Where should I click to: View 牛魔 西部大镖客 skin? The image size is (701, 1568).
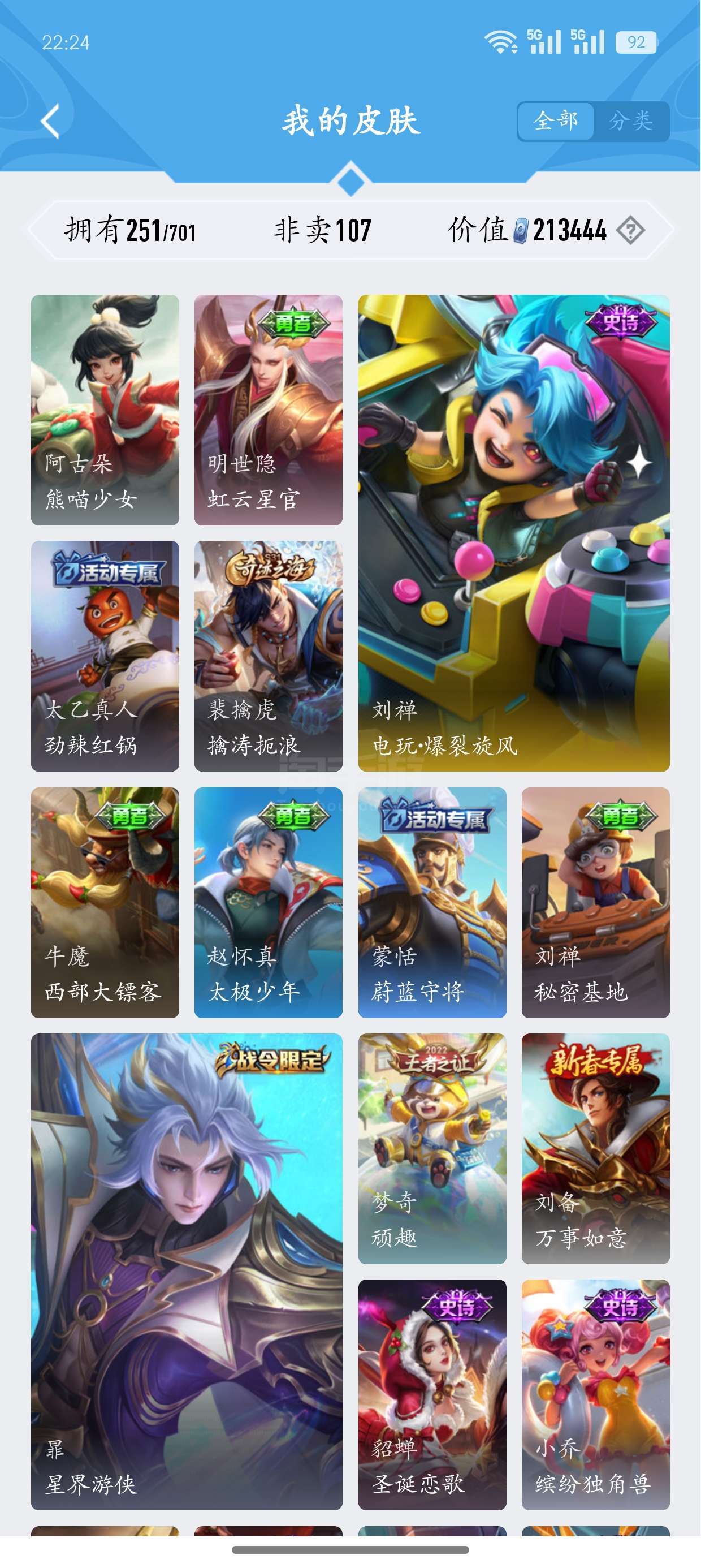[x=105, y=902]
